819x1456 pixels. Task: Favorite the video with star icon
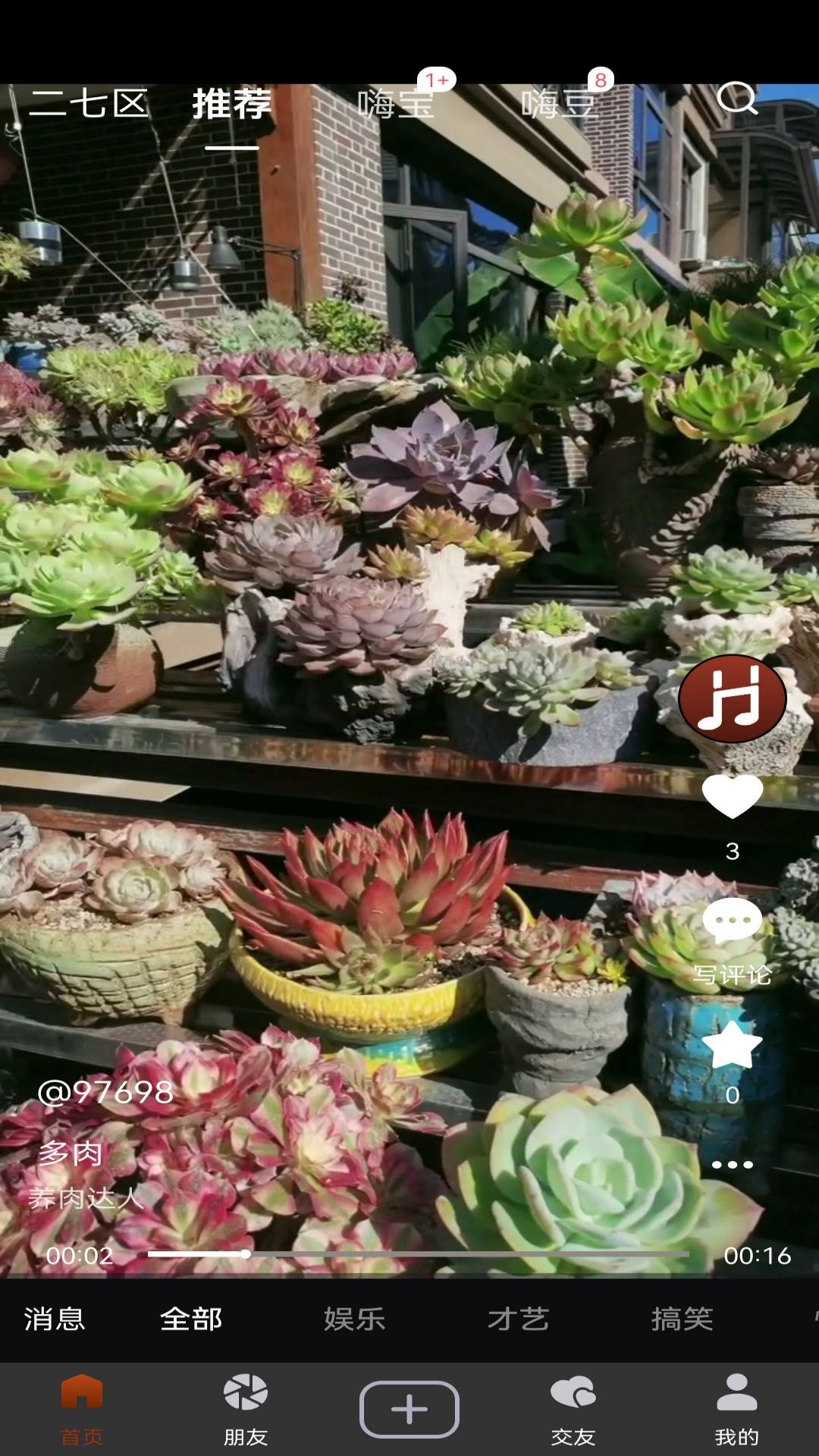pyautogui.click(x=732, y=1046)
